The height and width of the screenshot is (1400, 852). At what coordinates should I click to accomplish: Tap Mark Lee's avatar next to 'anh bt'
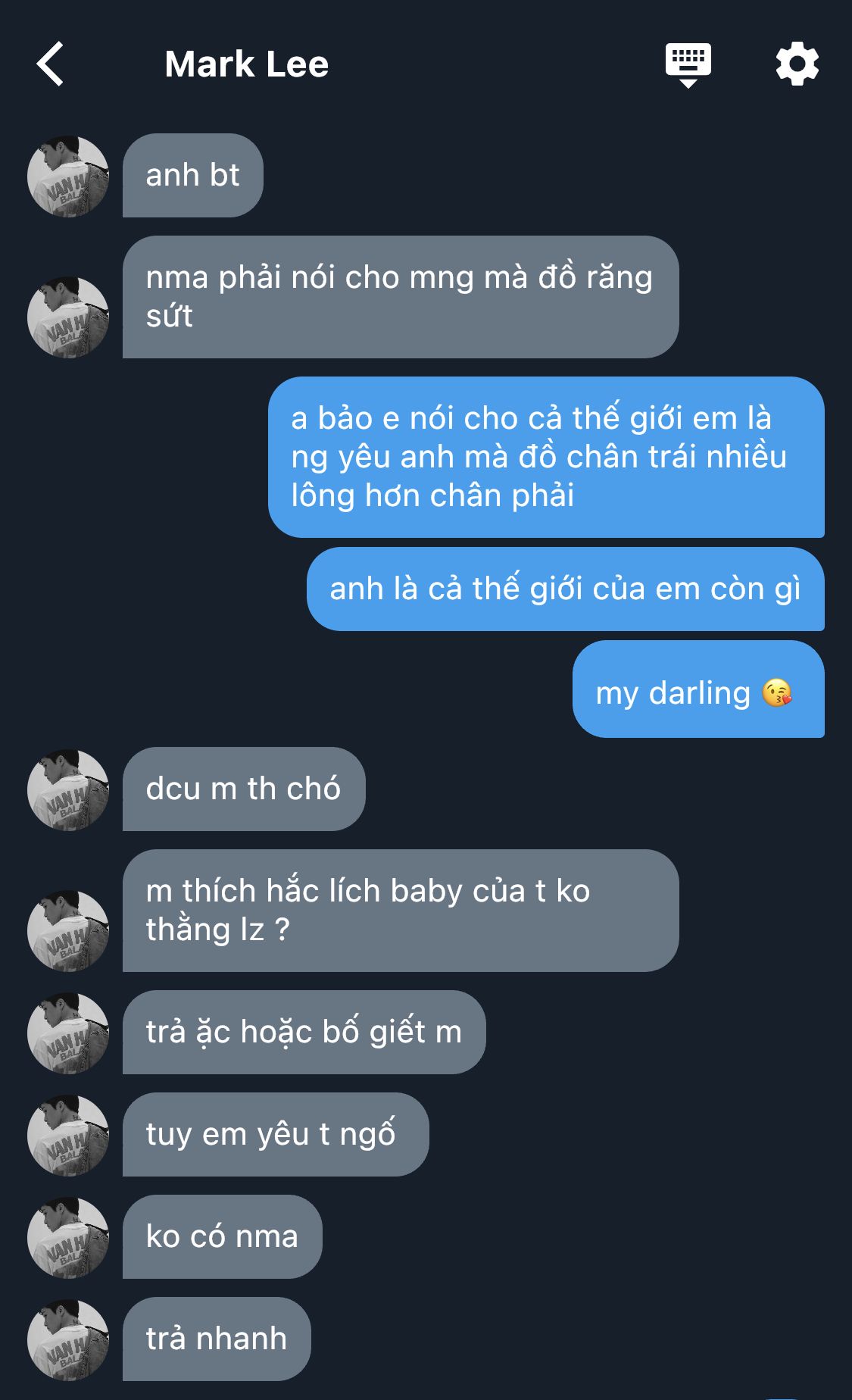68,177
